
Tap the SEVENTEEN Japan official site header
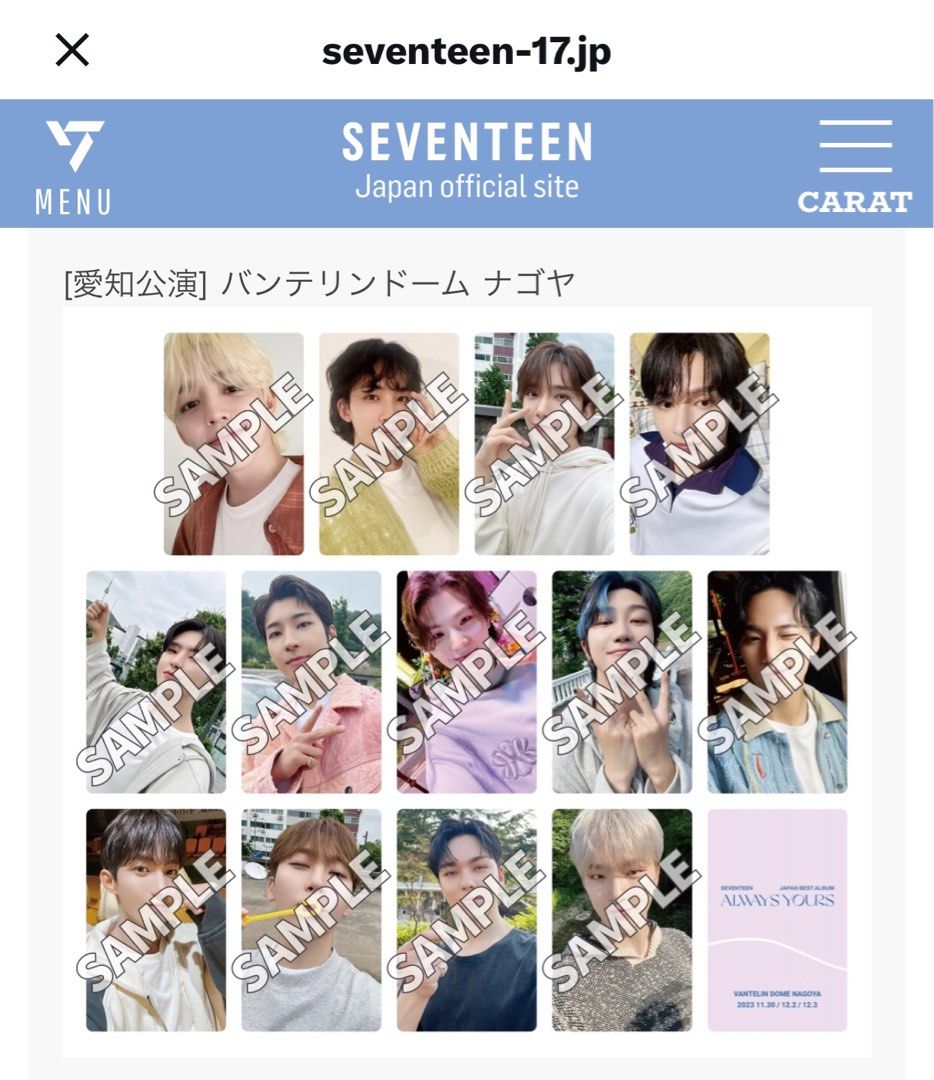coord(467,161)
